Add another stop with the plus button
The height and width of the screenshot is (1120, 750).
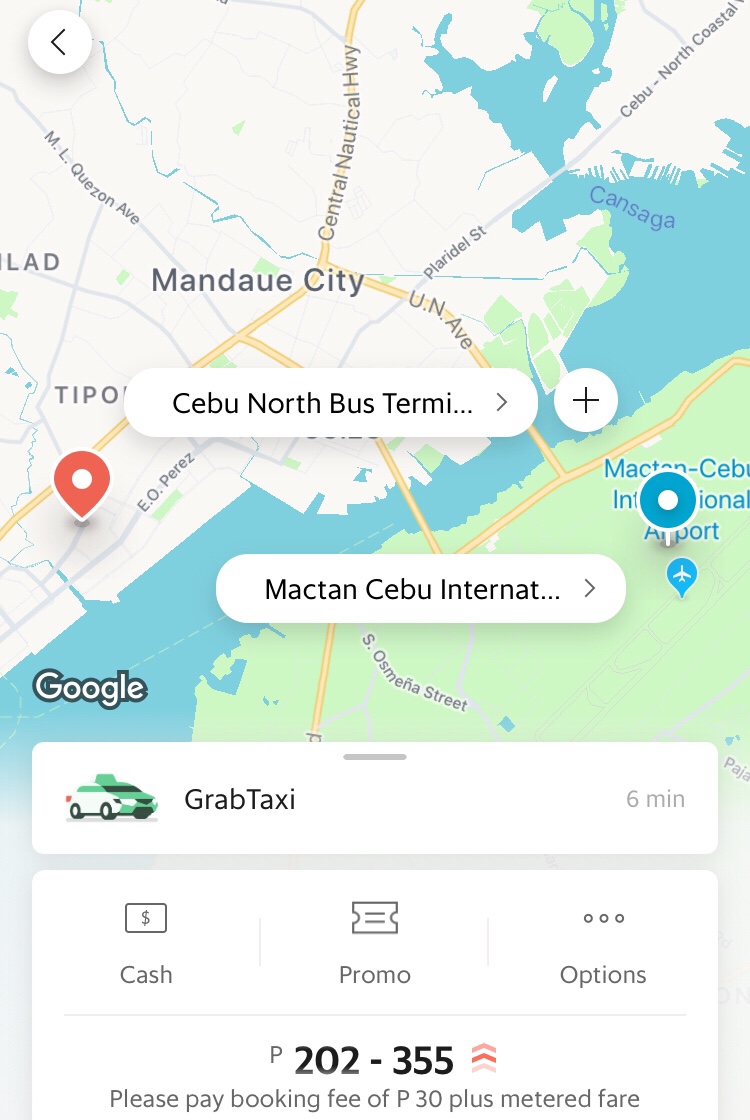pyautogui.click(x=585, y=401)
